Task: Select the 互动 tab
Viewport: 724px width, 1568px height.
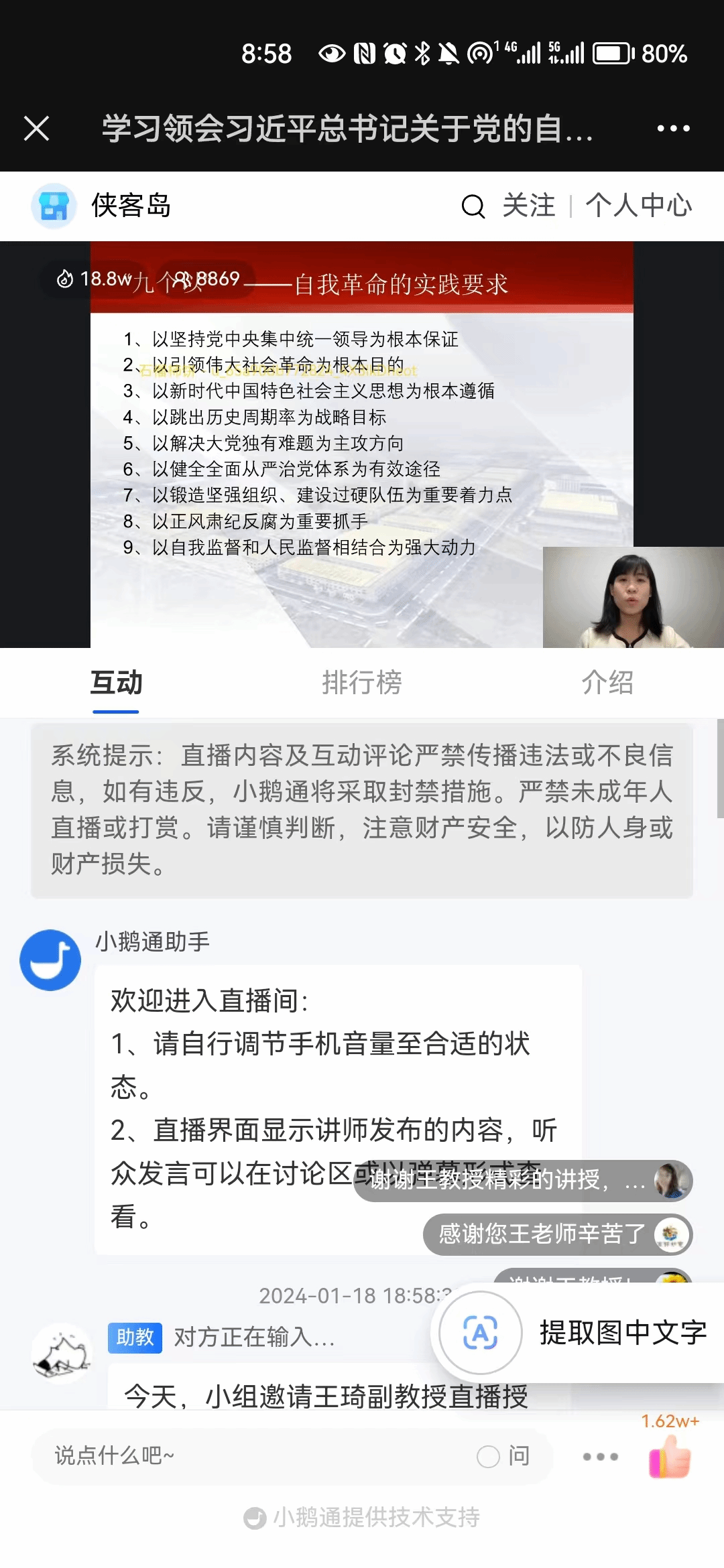Action: pos(116,683)
